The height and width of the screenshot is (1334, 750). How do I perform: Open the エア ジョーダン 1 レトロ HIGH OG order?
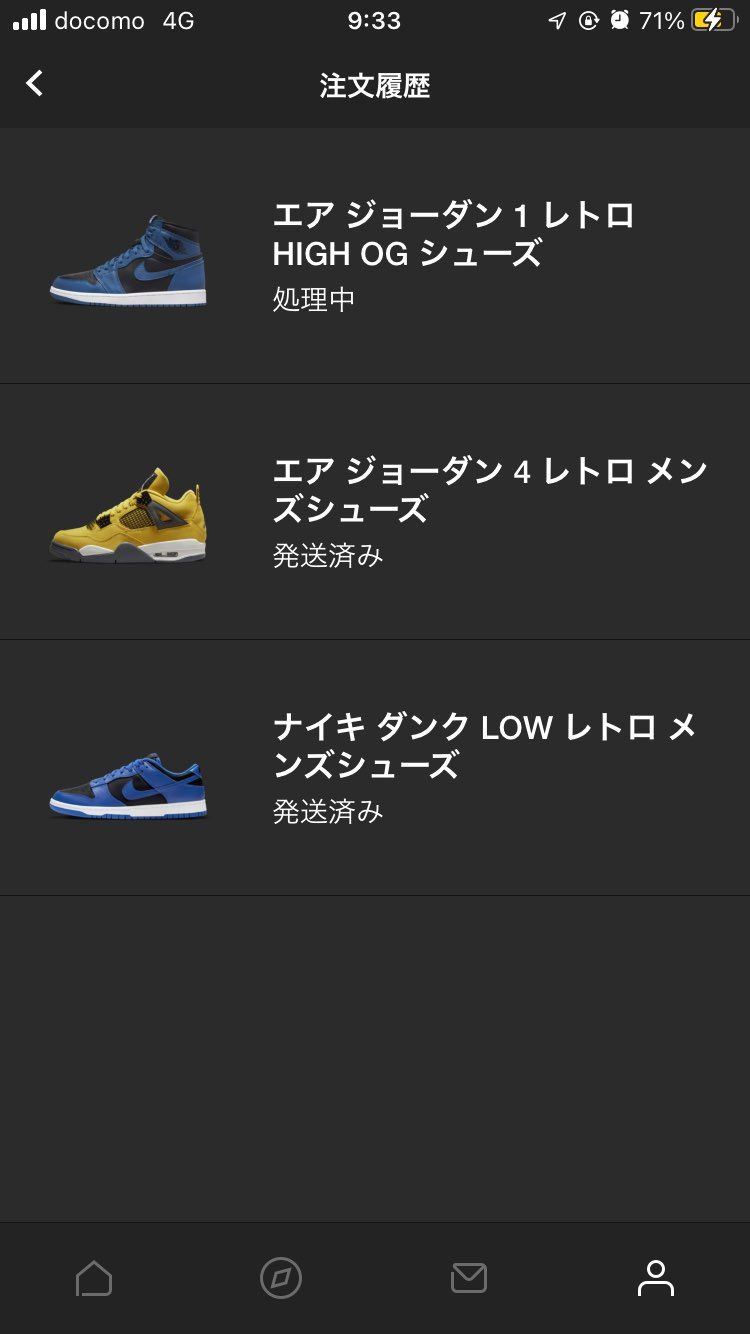pos(375,256)
